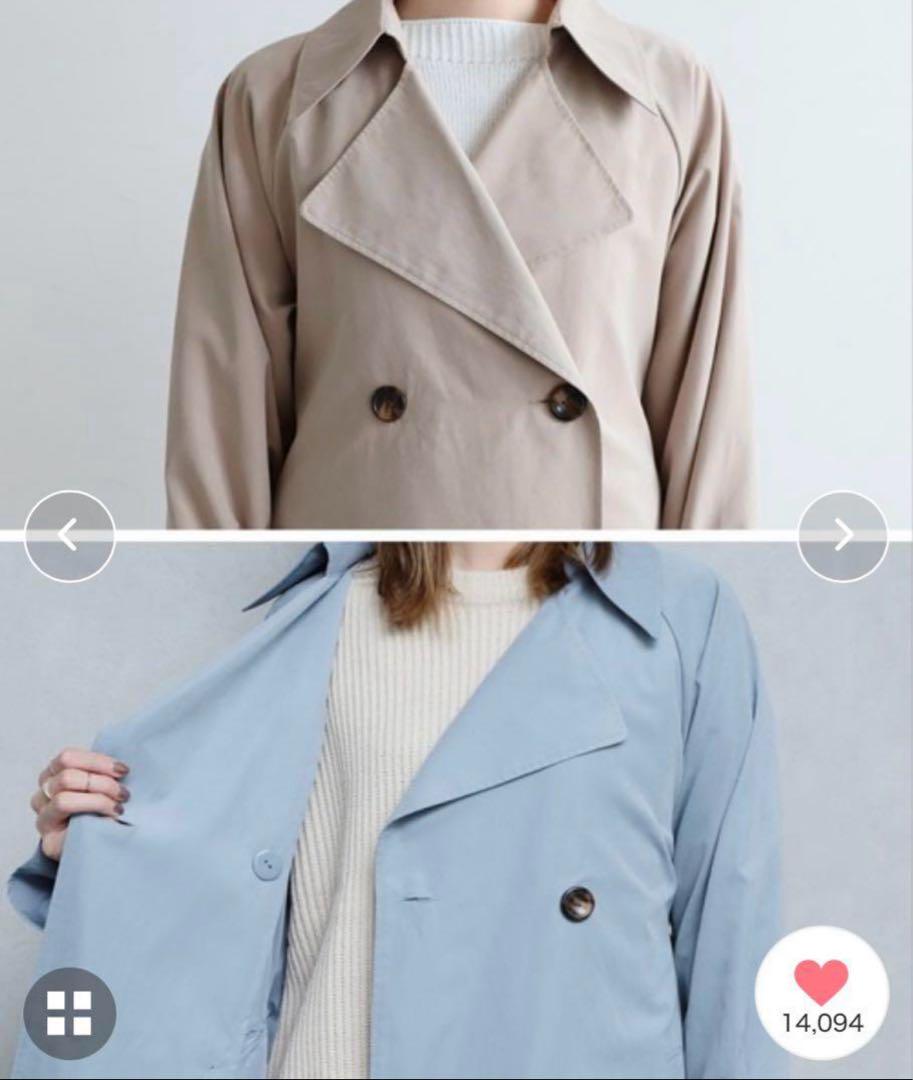Go to the next product image
Image resolution: width=913 pixels, height=1080 pixels.
[x=842, y=536]
